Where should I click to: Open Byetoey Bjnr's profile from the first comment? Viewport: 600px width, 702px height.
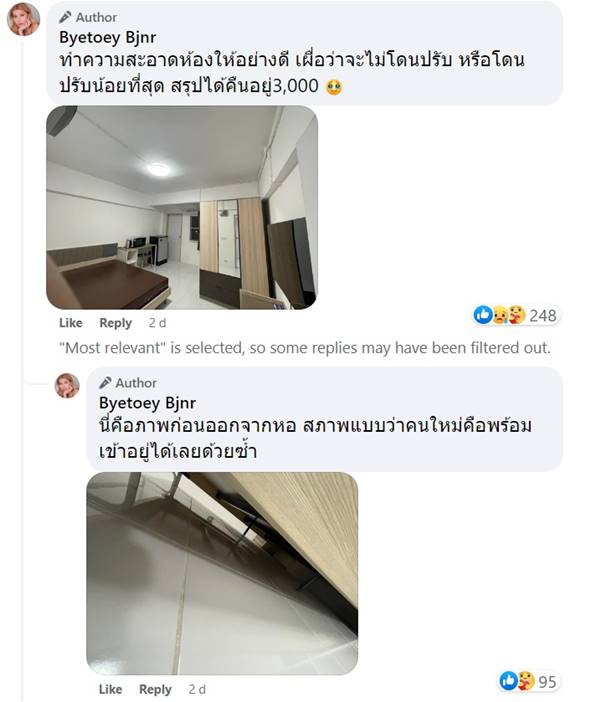coord(107,37)
